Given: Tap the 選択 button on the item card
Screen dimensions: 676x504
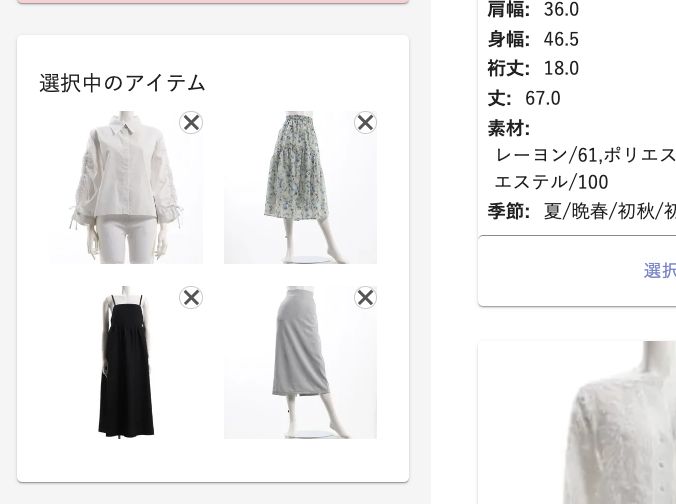Looking at the screenshot, I should pyautogui.click(x=659, y=271).
